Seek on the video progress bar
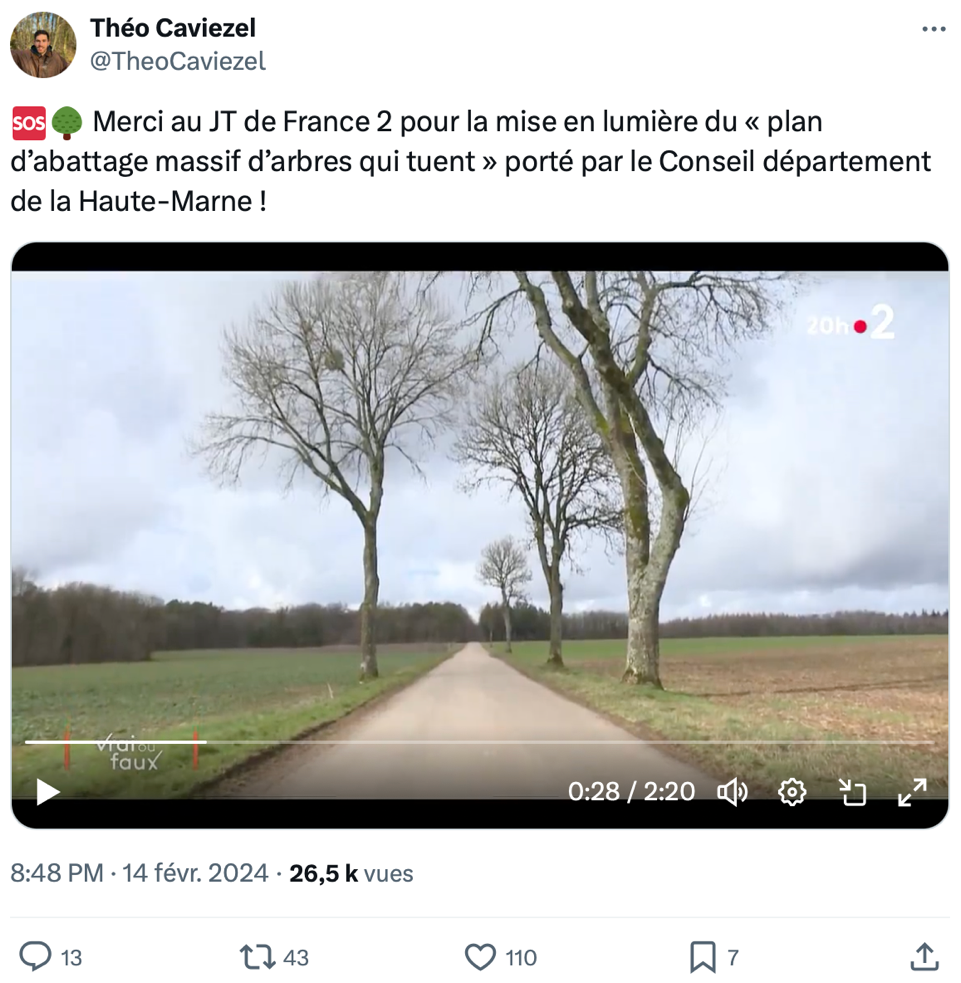This screenshot has width=961, height=983. [480, 742]
